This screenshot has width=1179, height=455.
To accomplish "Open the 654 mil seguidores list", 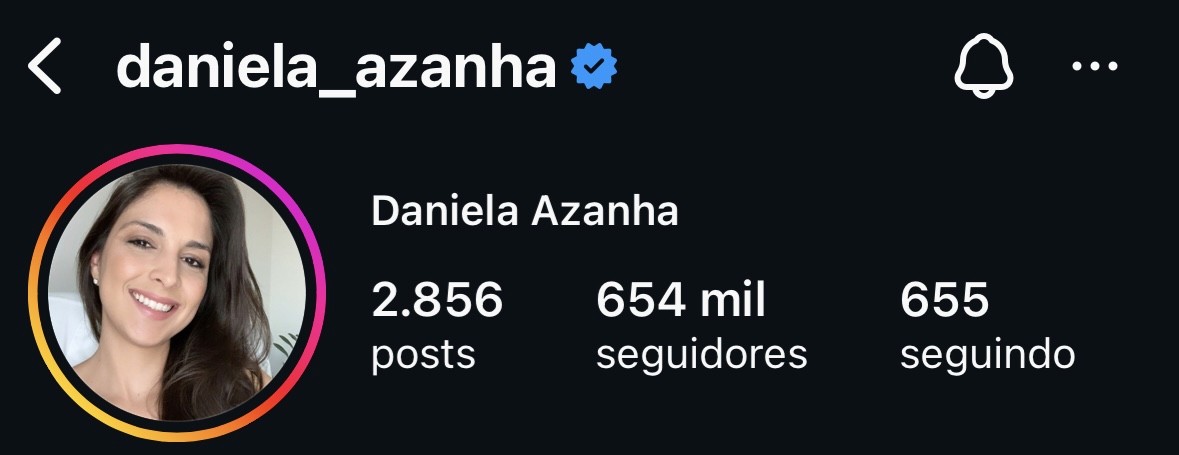I will [x=701, y=326].
